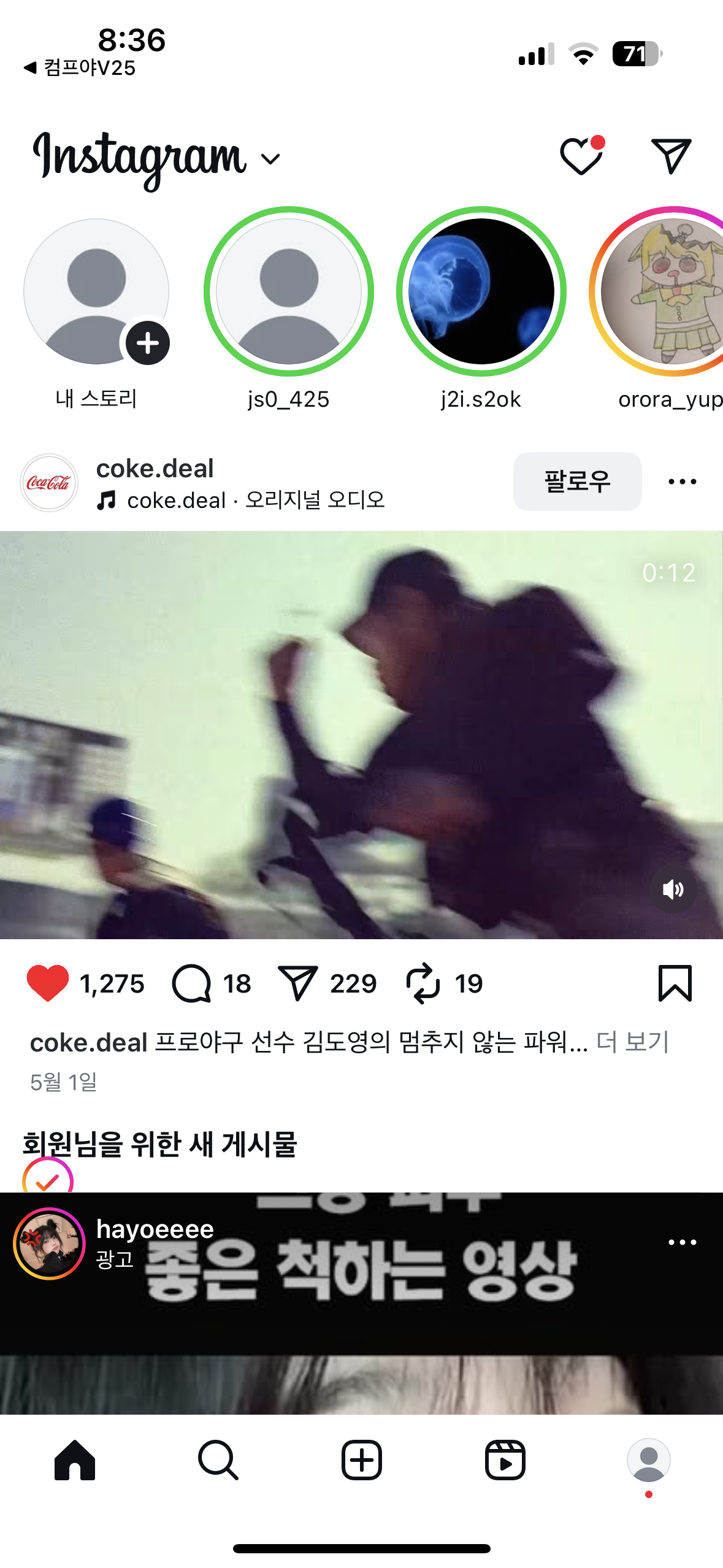This screenshot has height=1568, width=723.
Task: Expand caption with 더 보기
Action: pyautogui.click(x=632, y=1042)
